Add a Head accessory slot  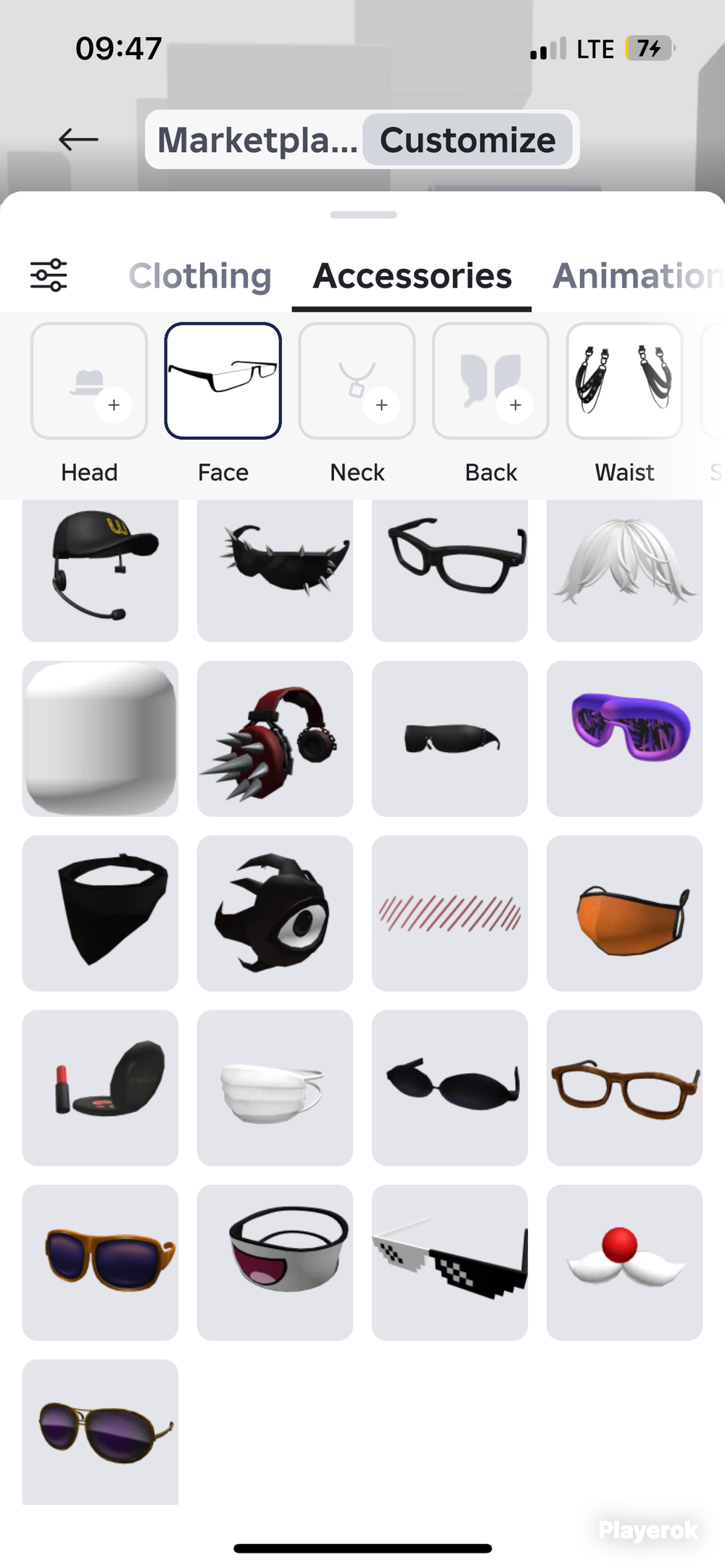coord(89,381)
